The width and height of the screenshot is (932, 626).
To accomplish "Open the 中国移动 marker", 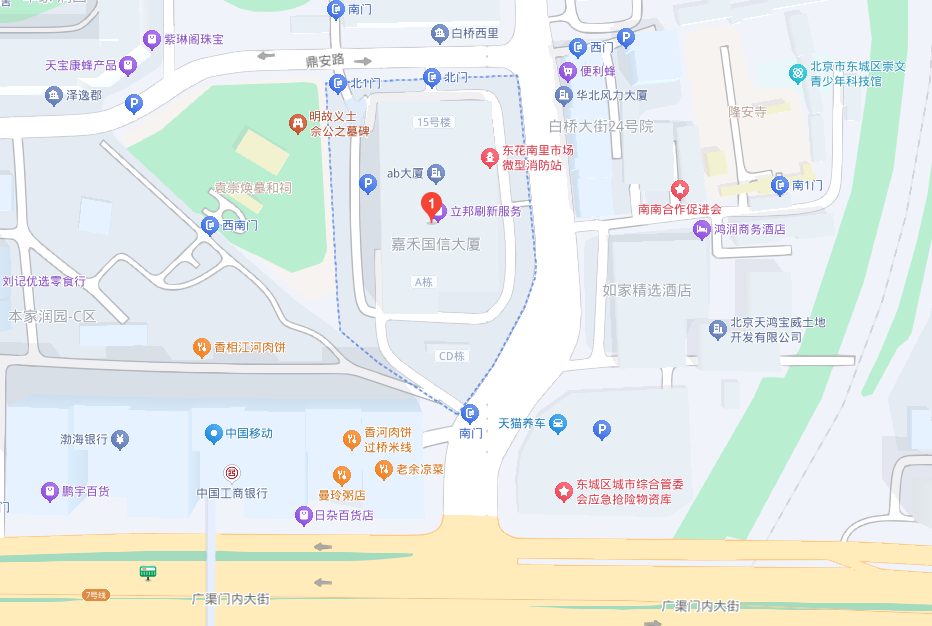I will [213, 433].
